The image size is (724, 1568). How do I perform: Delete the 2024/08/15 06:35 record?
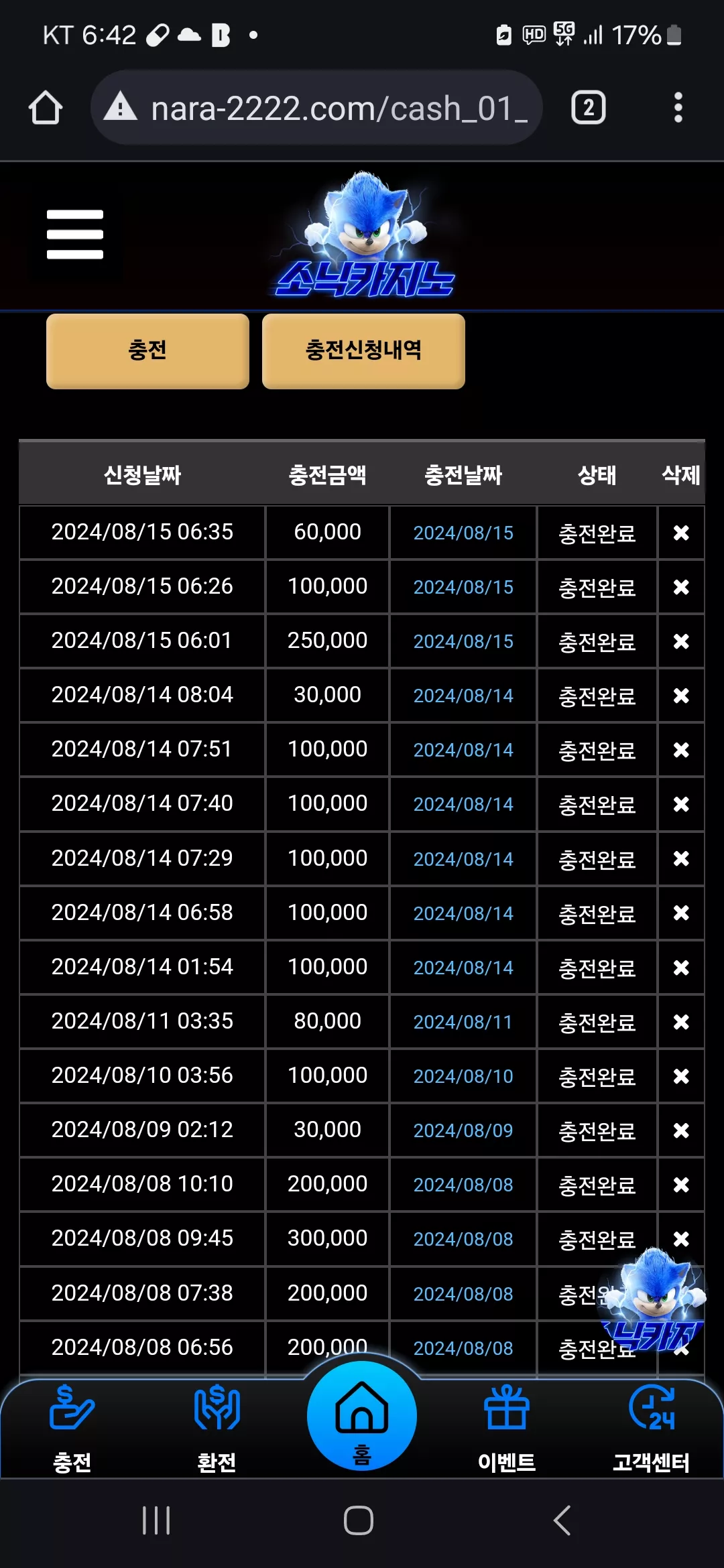point(681,533)
